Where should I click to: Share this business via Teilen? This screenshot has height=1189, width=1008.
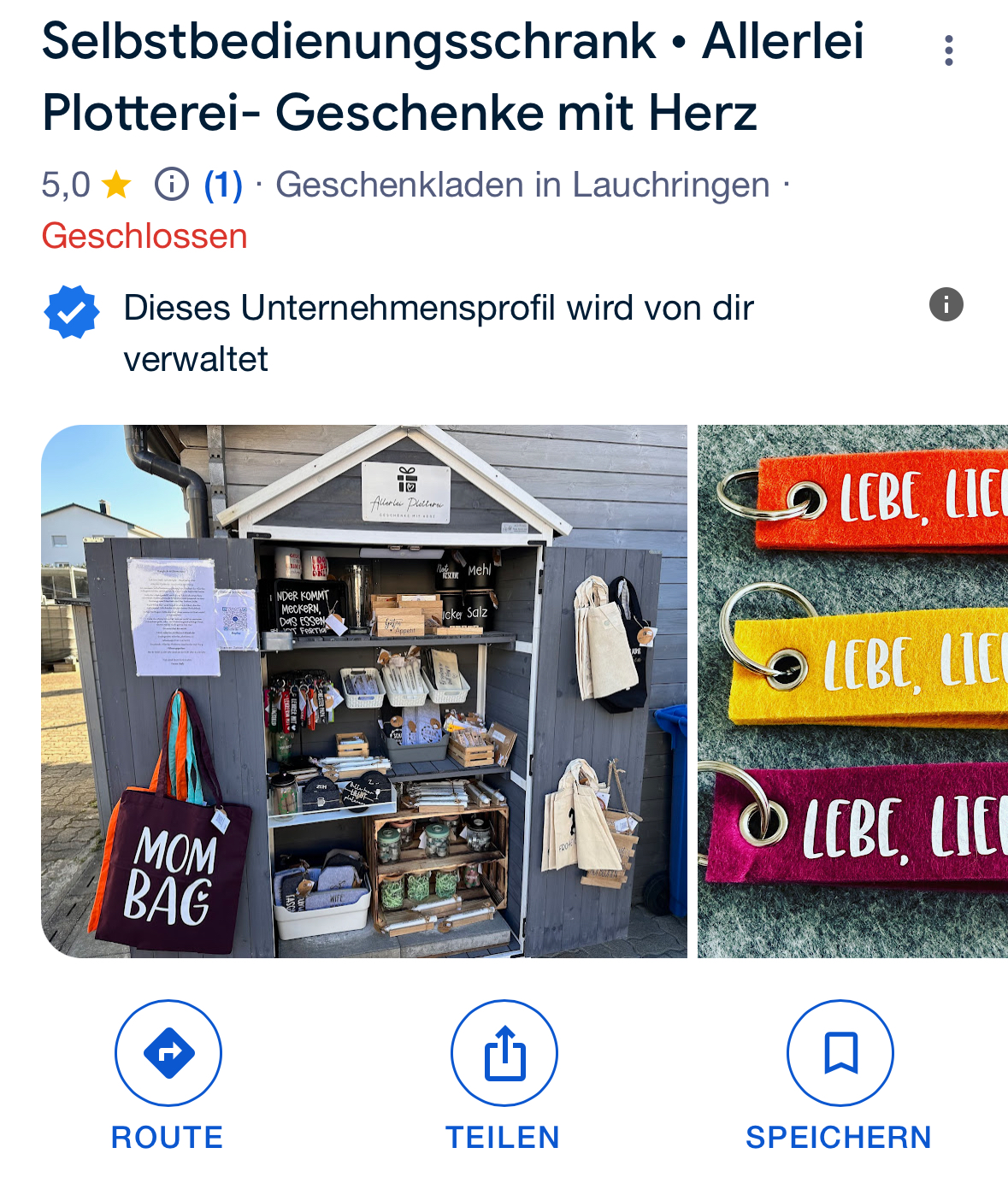(504, 1053)
